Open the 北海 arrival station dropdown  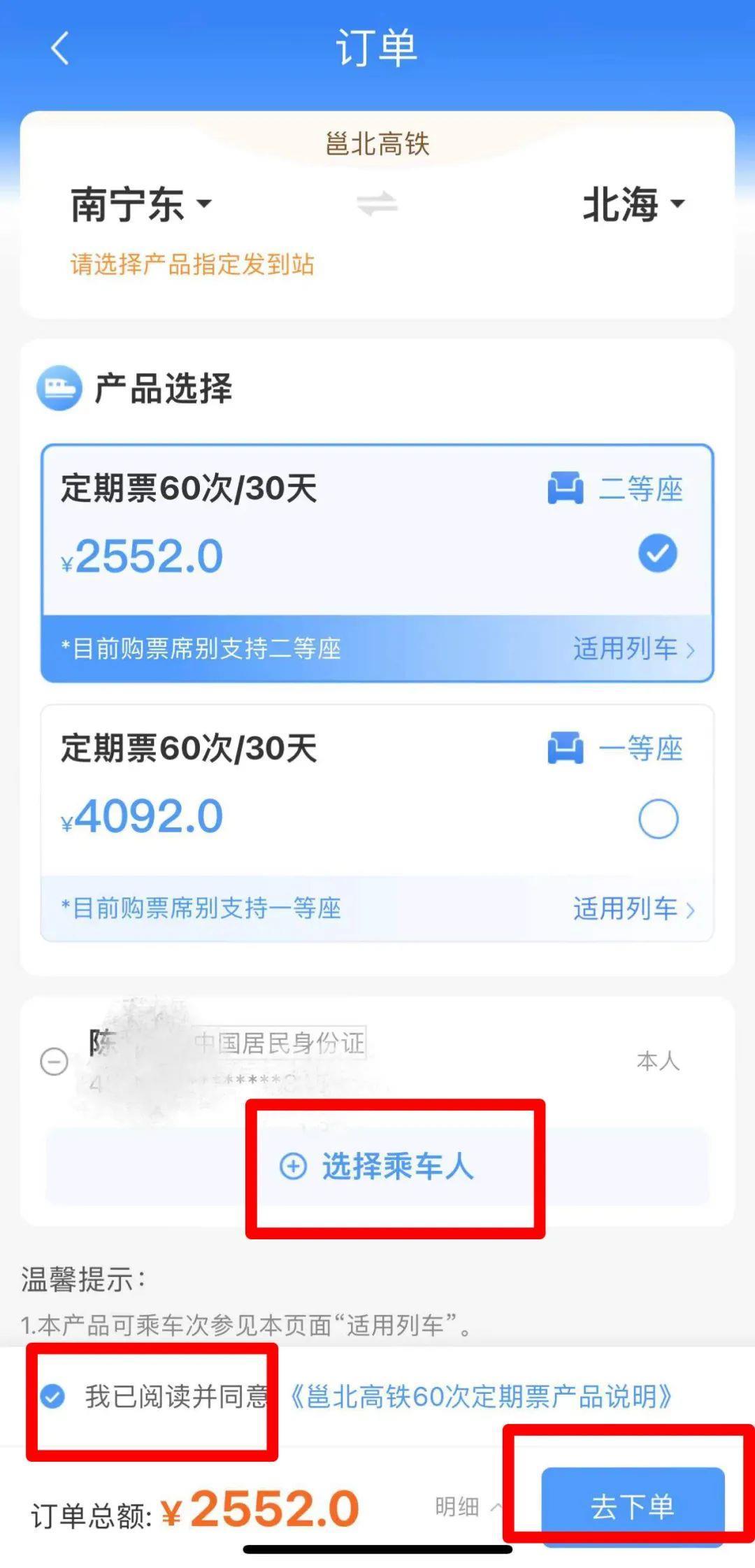(633, 204)
